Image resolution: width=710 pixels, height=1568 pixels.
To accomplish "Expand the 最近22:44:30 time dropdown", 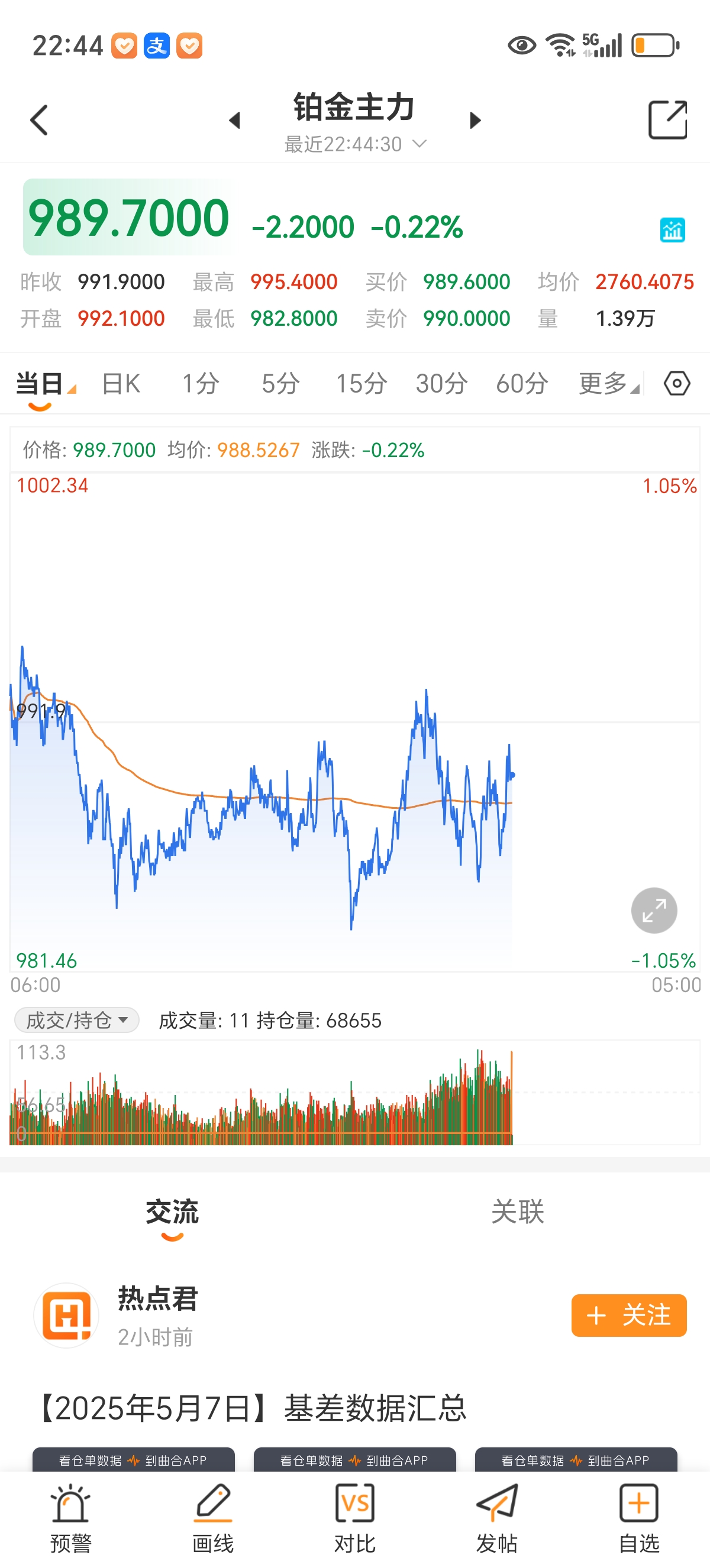I will [x=355, y=144].
